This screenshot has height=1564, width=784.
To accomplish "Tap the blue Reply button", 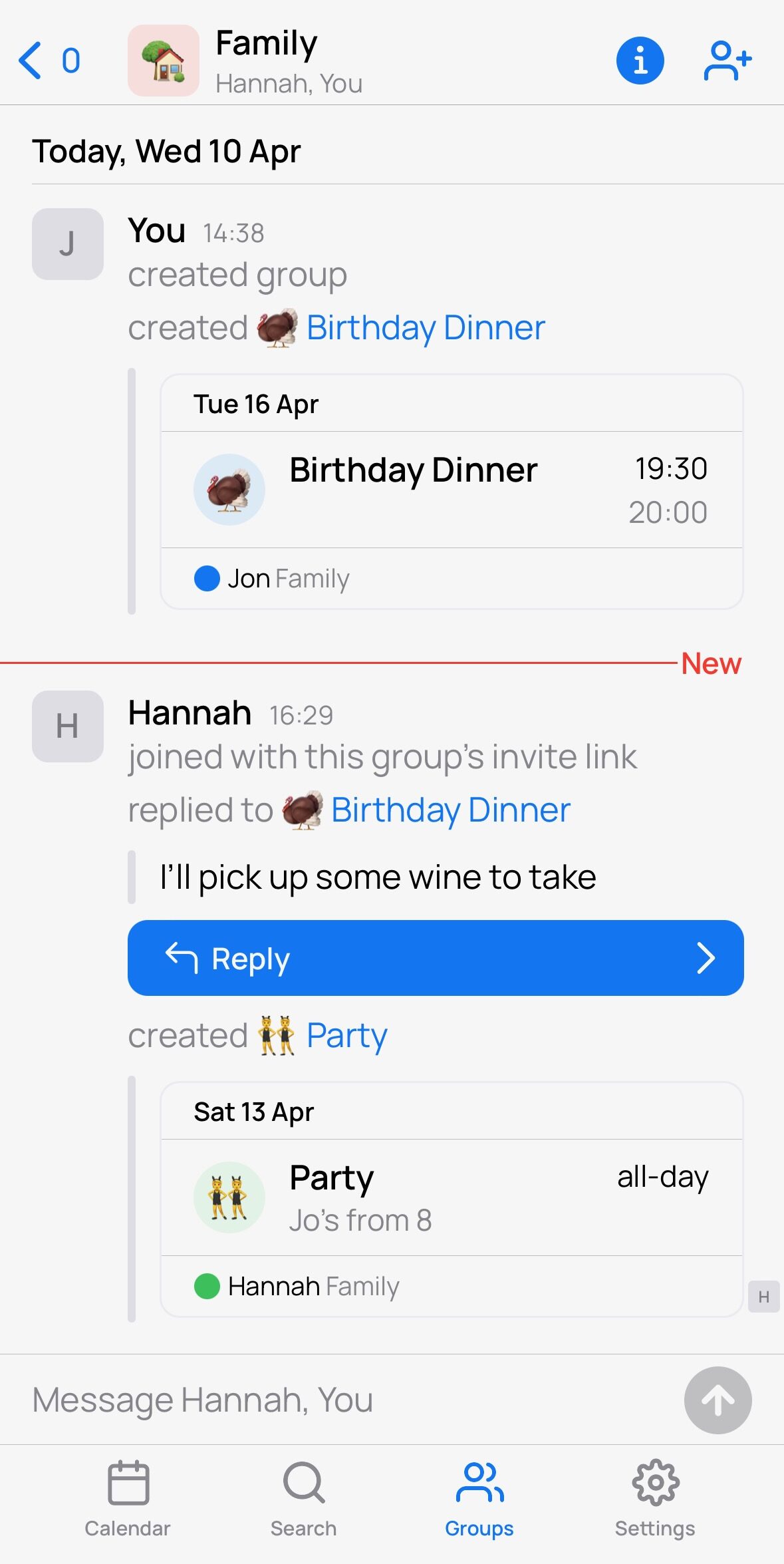I will pos(436,958).
